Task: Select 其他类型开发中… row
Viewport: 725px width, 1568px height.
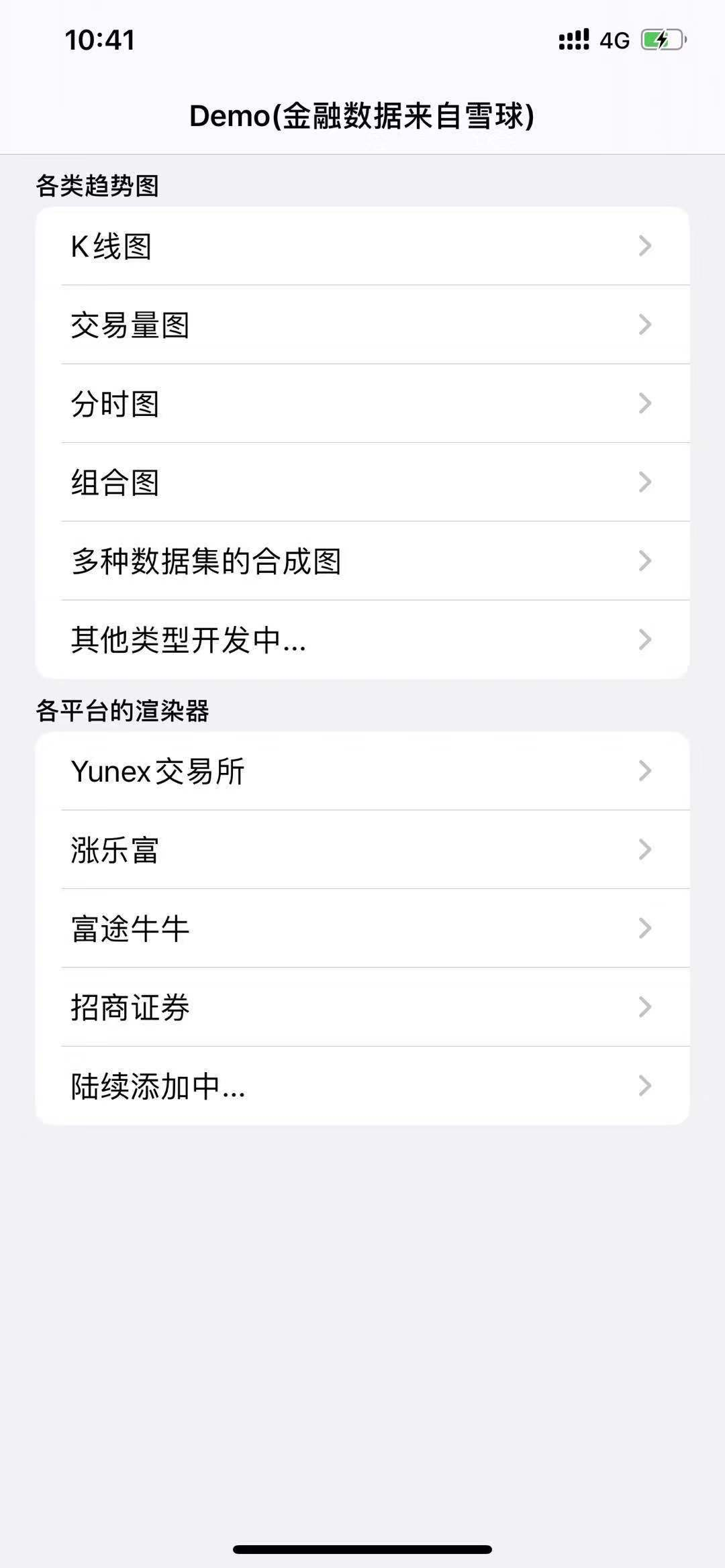Action: [x=362, y=639]
